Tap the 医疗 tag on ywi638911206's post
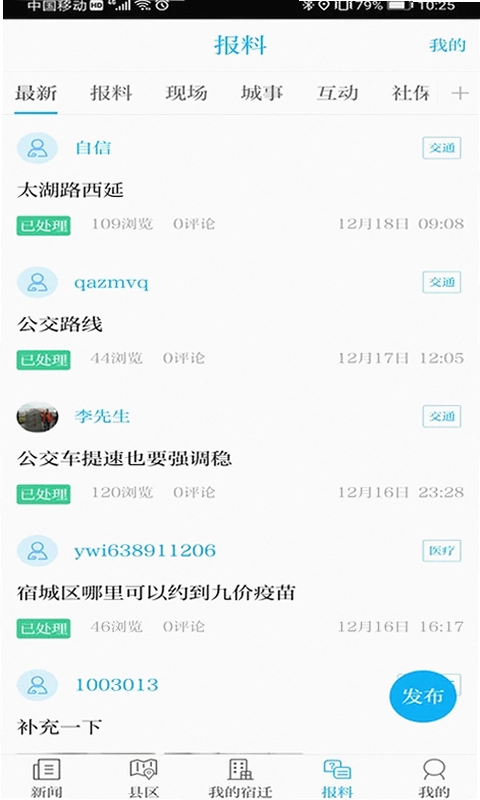 [442, 551]
